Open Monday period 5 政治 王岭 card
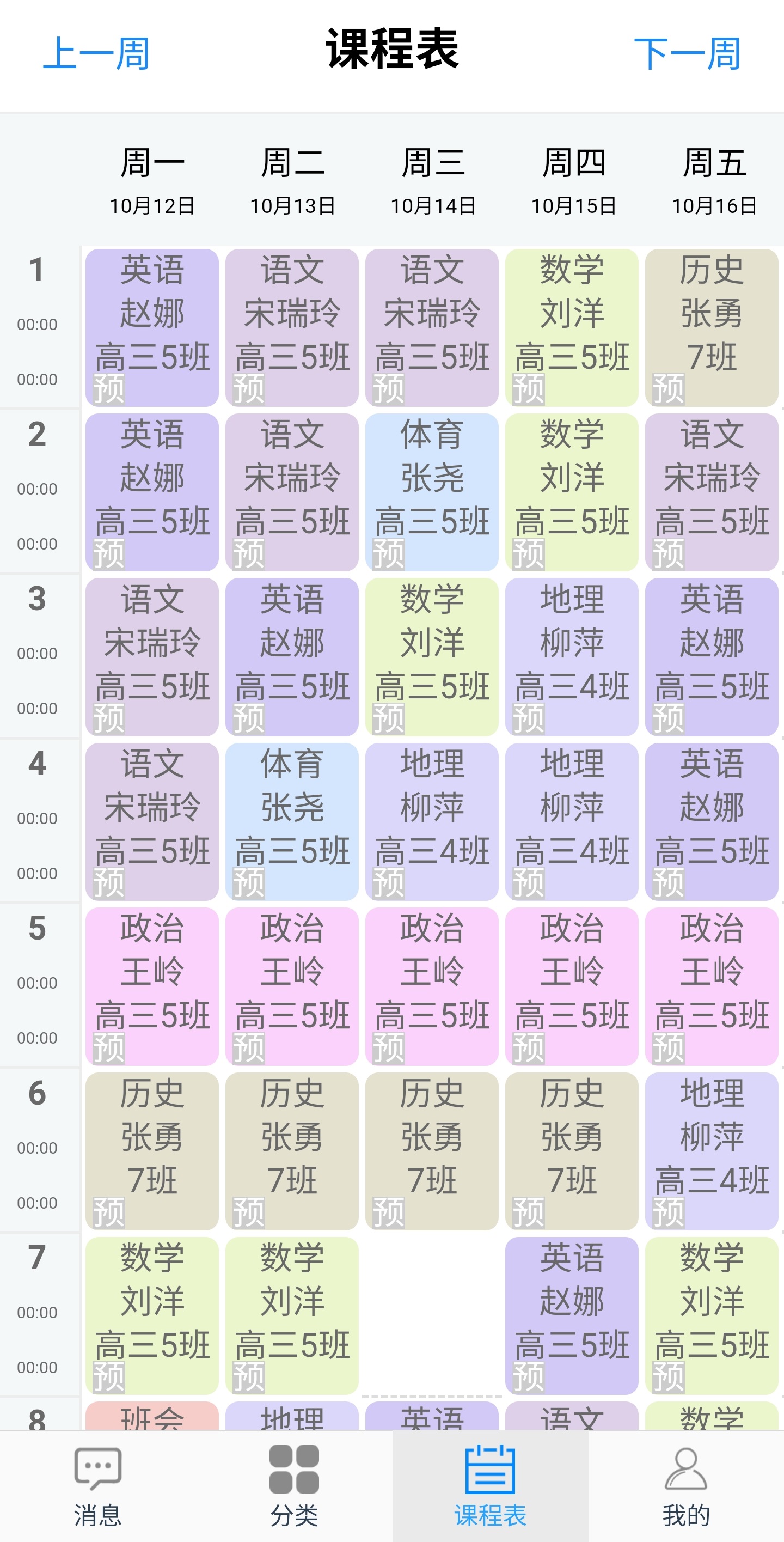784x1542 pixels. coord(152,986)
